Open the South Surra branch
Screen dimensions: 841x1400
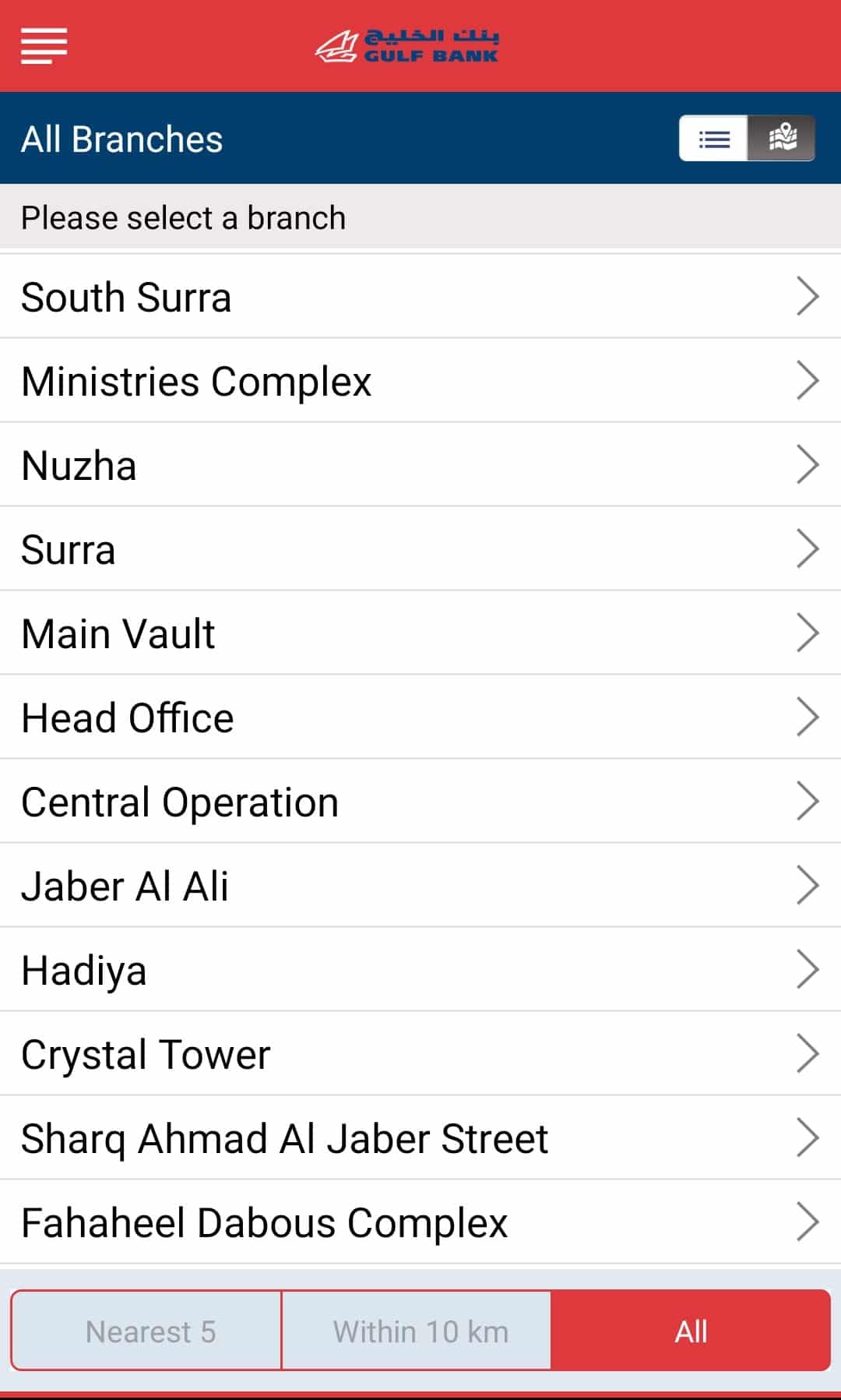[420, 297]
